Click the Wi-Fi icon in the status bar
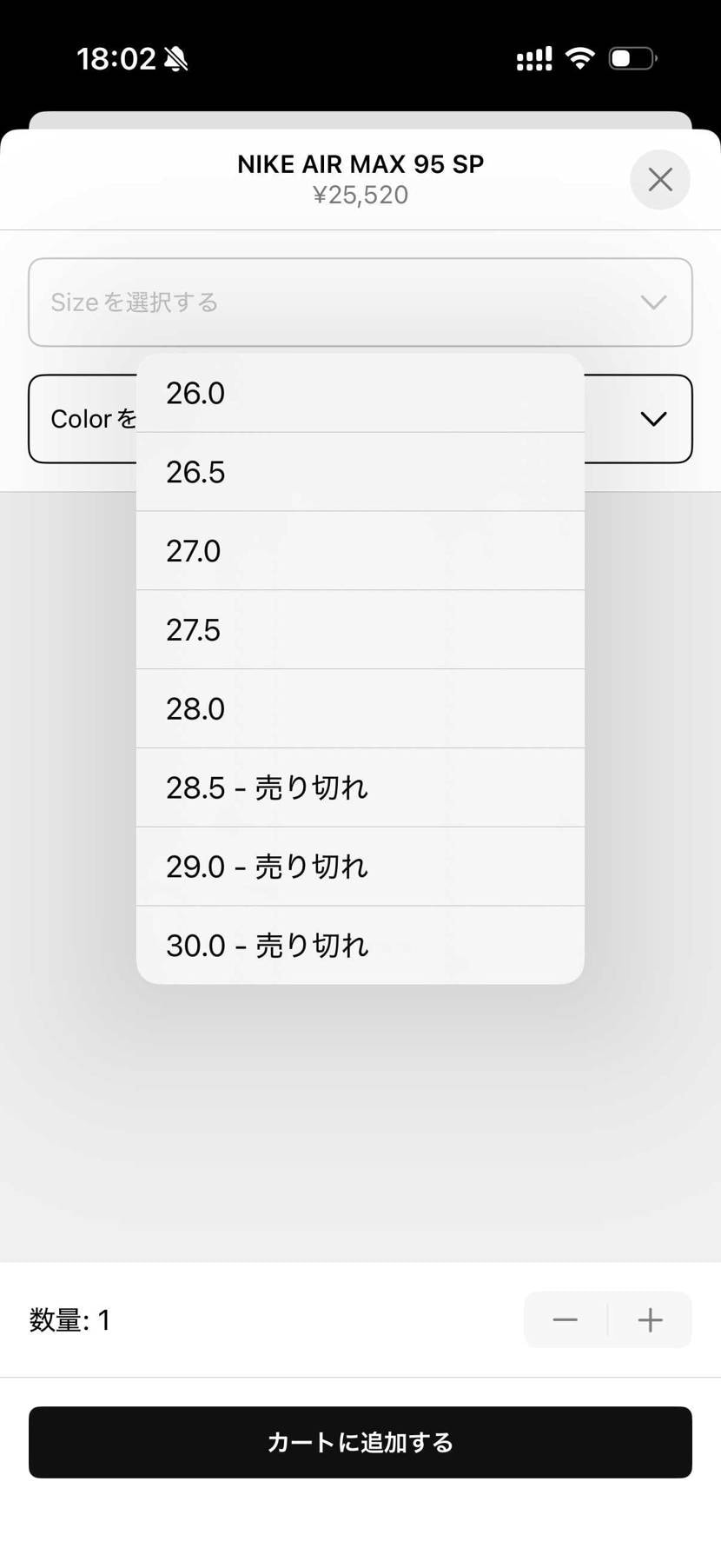Screen dimensions: 721x1568 [579, 57]
